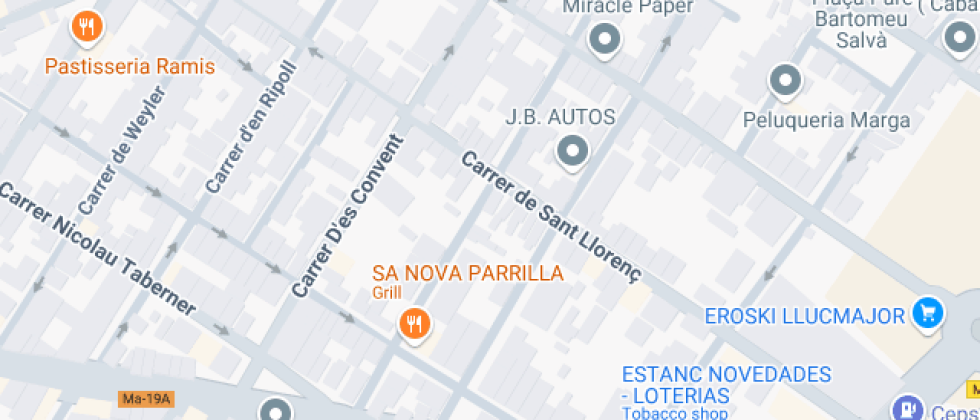Select the Plaça Pare Bartomeu Salvà pin
The width and height of the screenshot is (980, 420).
pyautogui.click(x=959, y=38)
